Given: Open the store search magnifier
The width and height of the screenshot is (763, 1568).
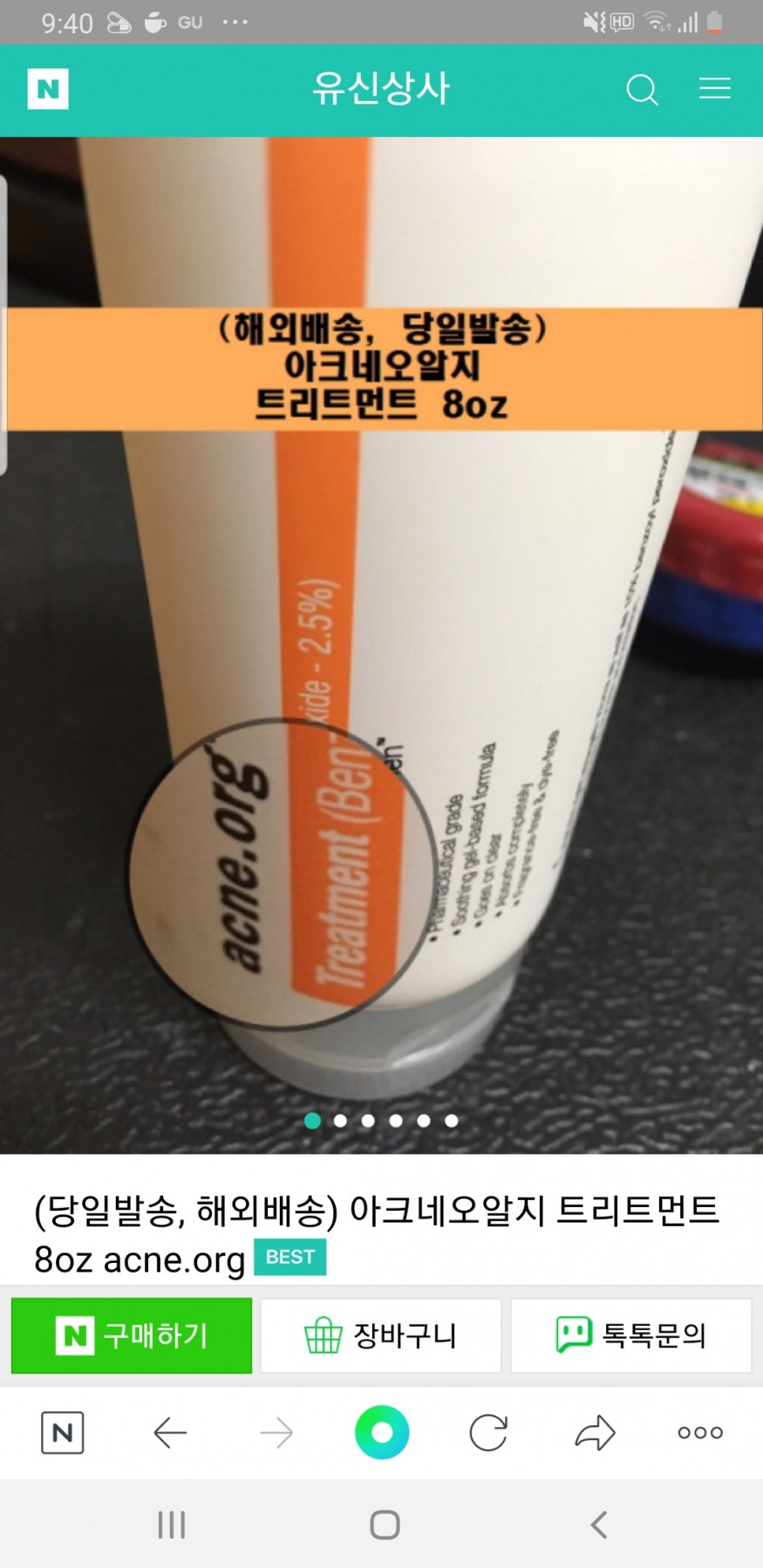Looking at the screenshot, I should [642, 89].
